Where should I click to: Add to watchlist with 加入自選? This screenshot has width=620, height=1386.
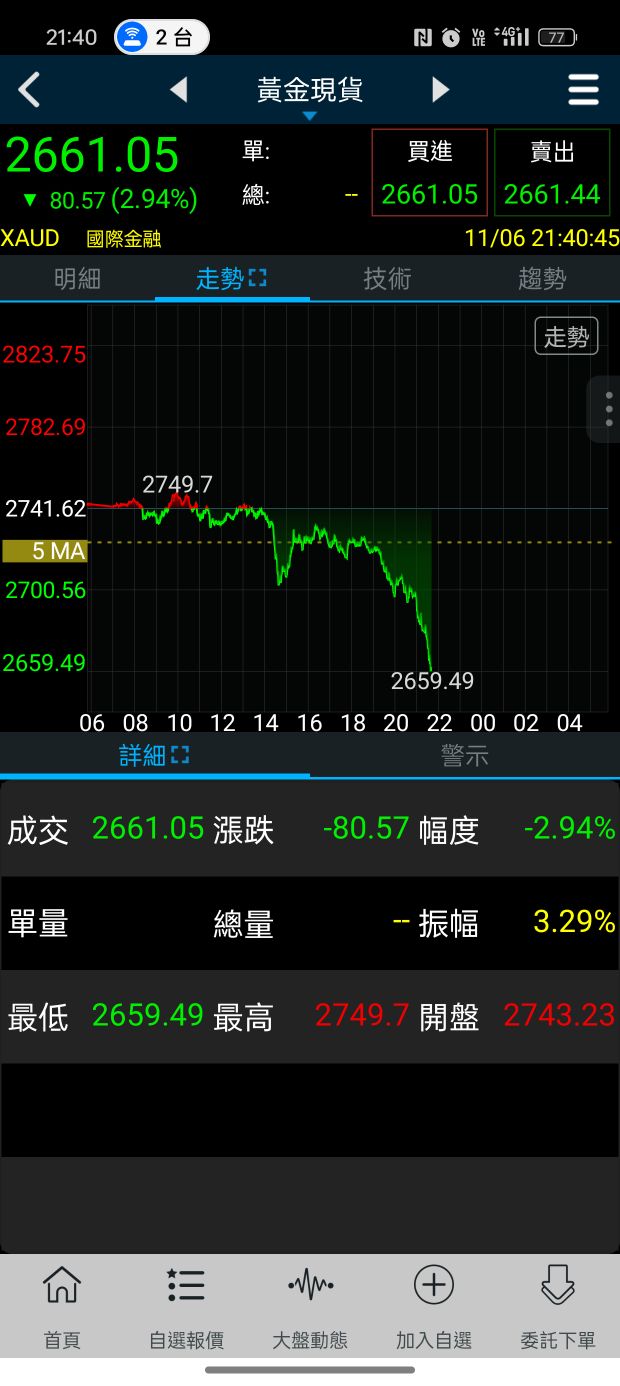[434, 1307]
